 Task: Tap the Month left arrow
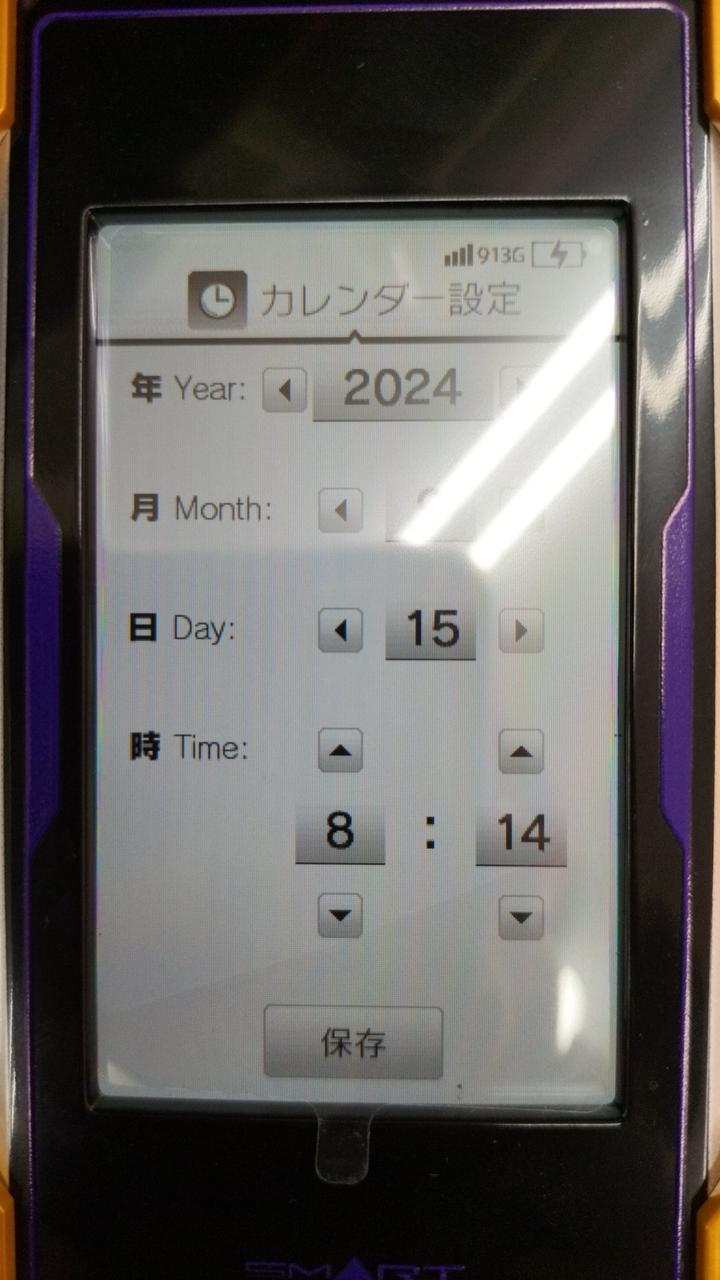point(340,511)
